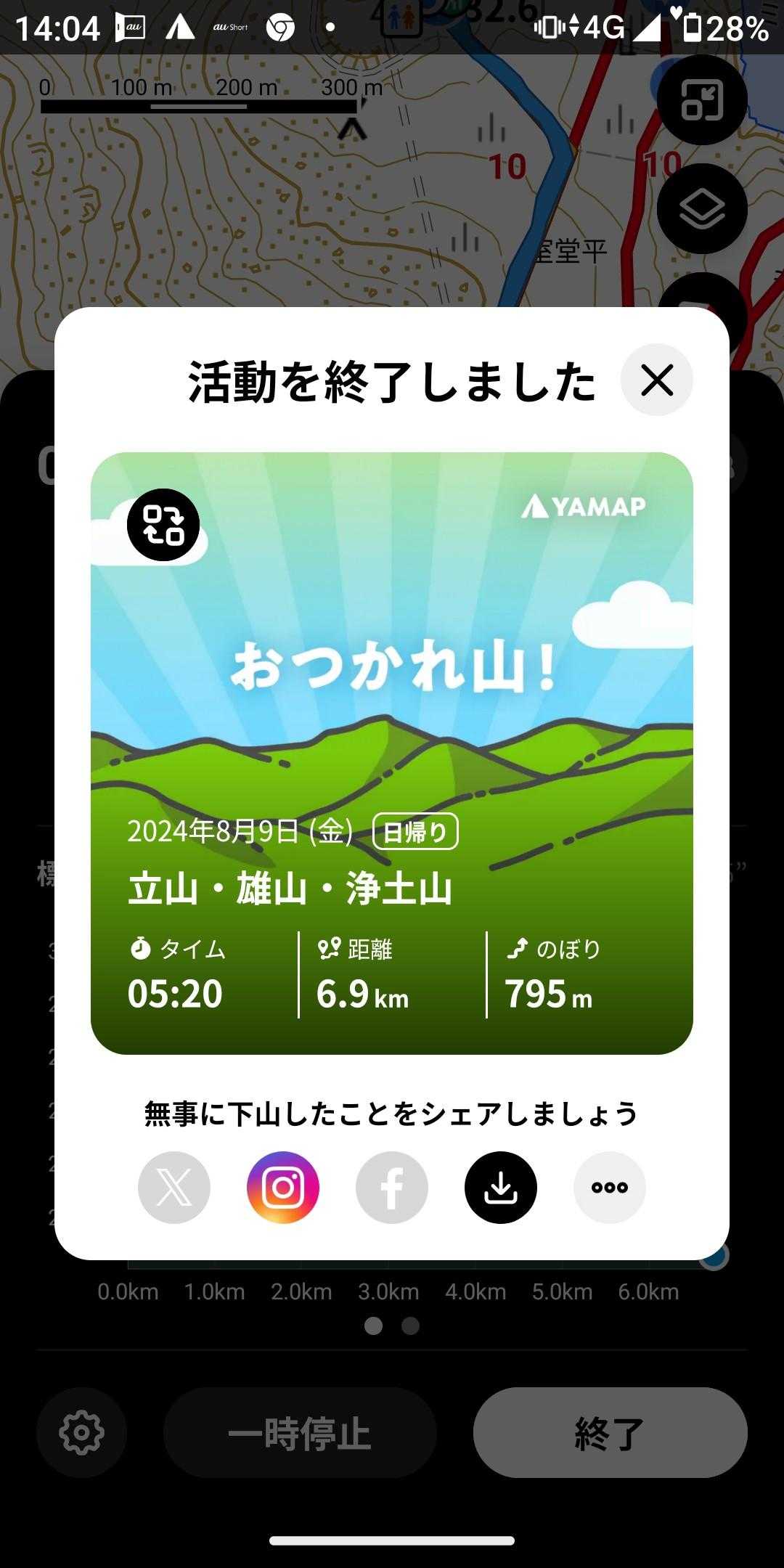The width and height of the screenshot is (784, 1568).
Task: Share the activity on X
Action: tap(174, 1188)
